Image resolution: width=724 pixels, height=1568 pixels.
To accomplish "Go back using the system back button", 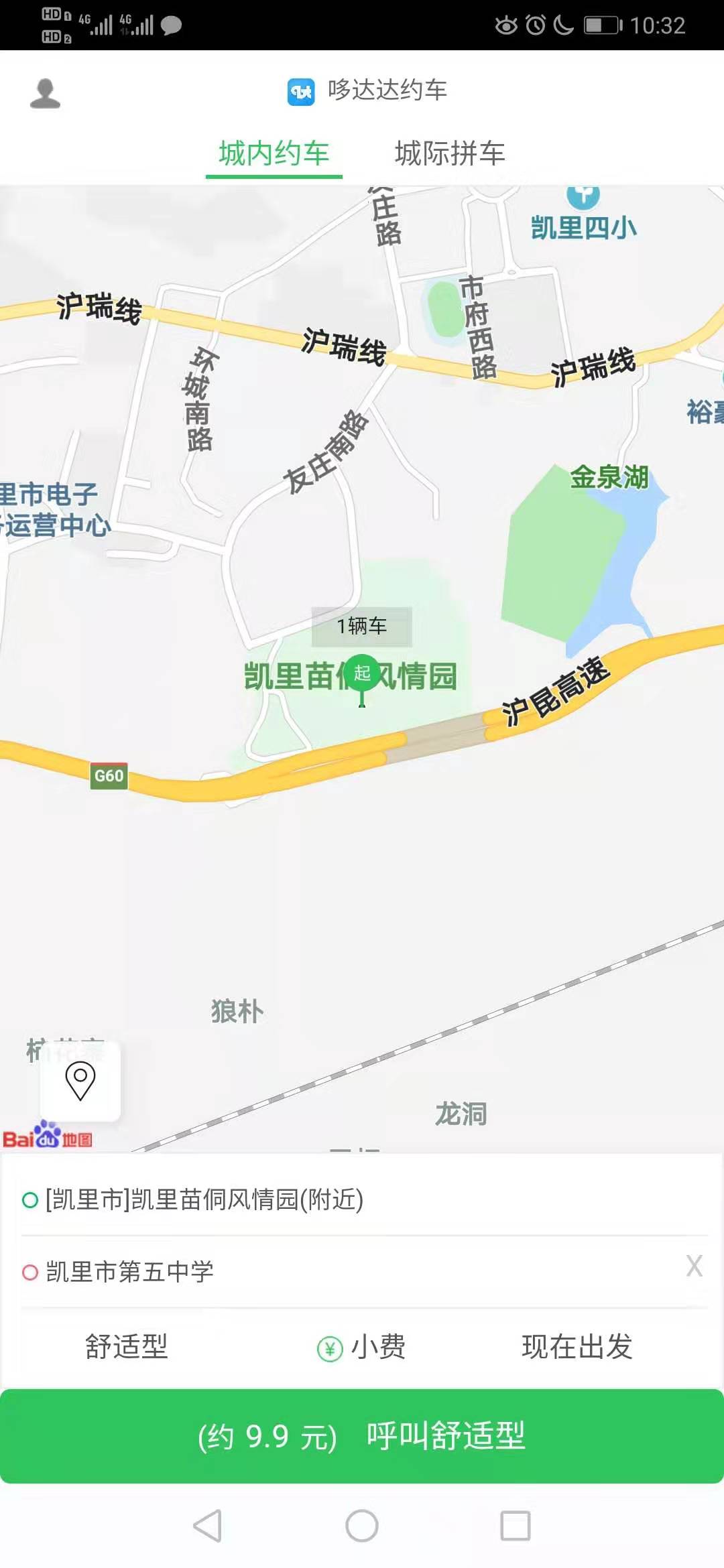I will click(208, 1526).
